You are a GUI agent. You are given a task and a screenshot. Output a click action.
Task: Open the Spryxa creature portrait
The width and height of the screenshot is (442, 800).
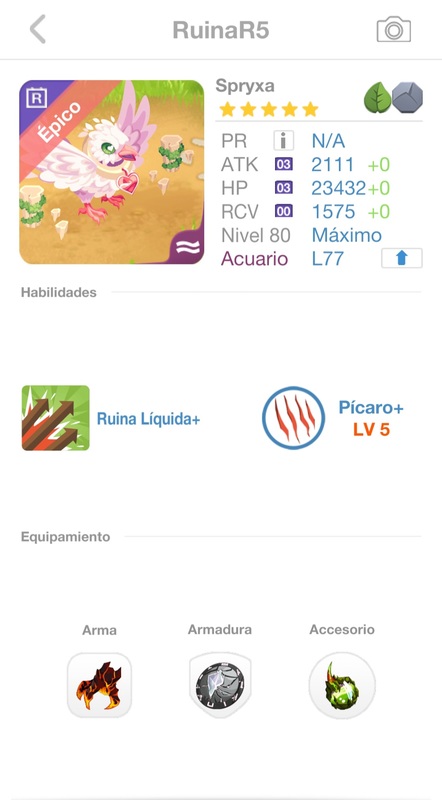coord(112,172)
